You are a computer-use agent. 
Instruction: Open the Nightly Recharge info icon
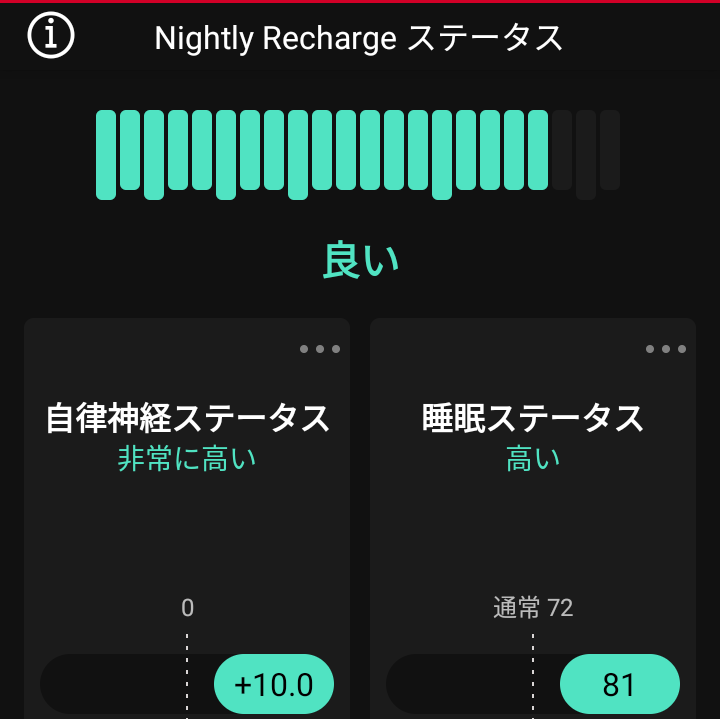point(51,36)
